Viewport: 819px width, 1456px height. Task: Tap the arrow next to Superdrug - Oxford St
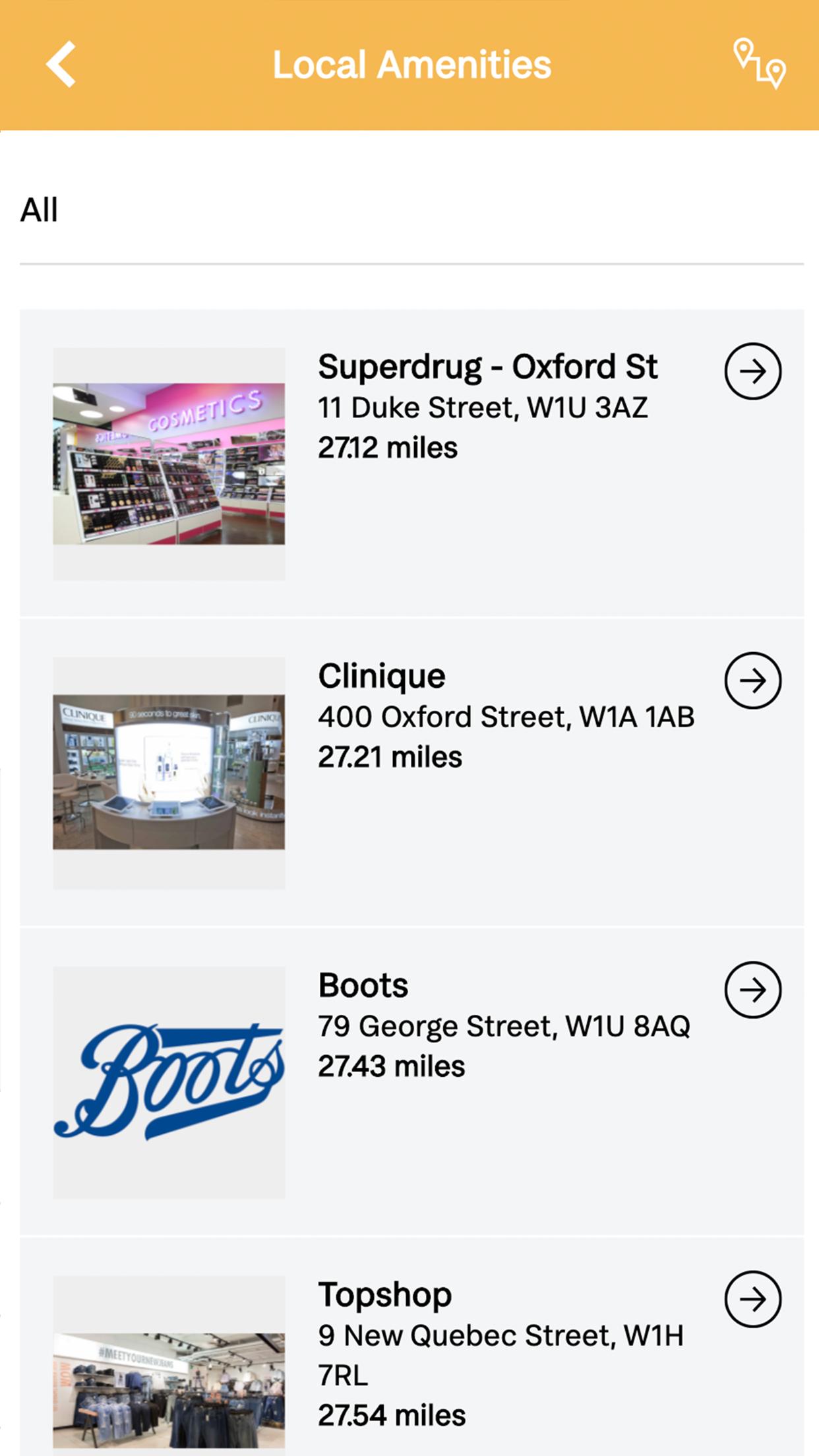(752, 371)
